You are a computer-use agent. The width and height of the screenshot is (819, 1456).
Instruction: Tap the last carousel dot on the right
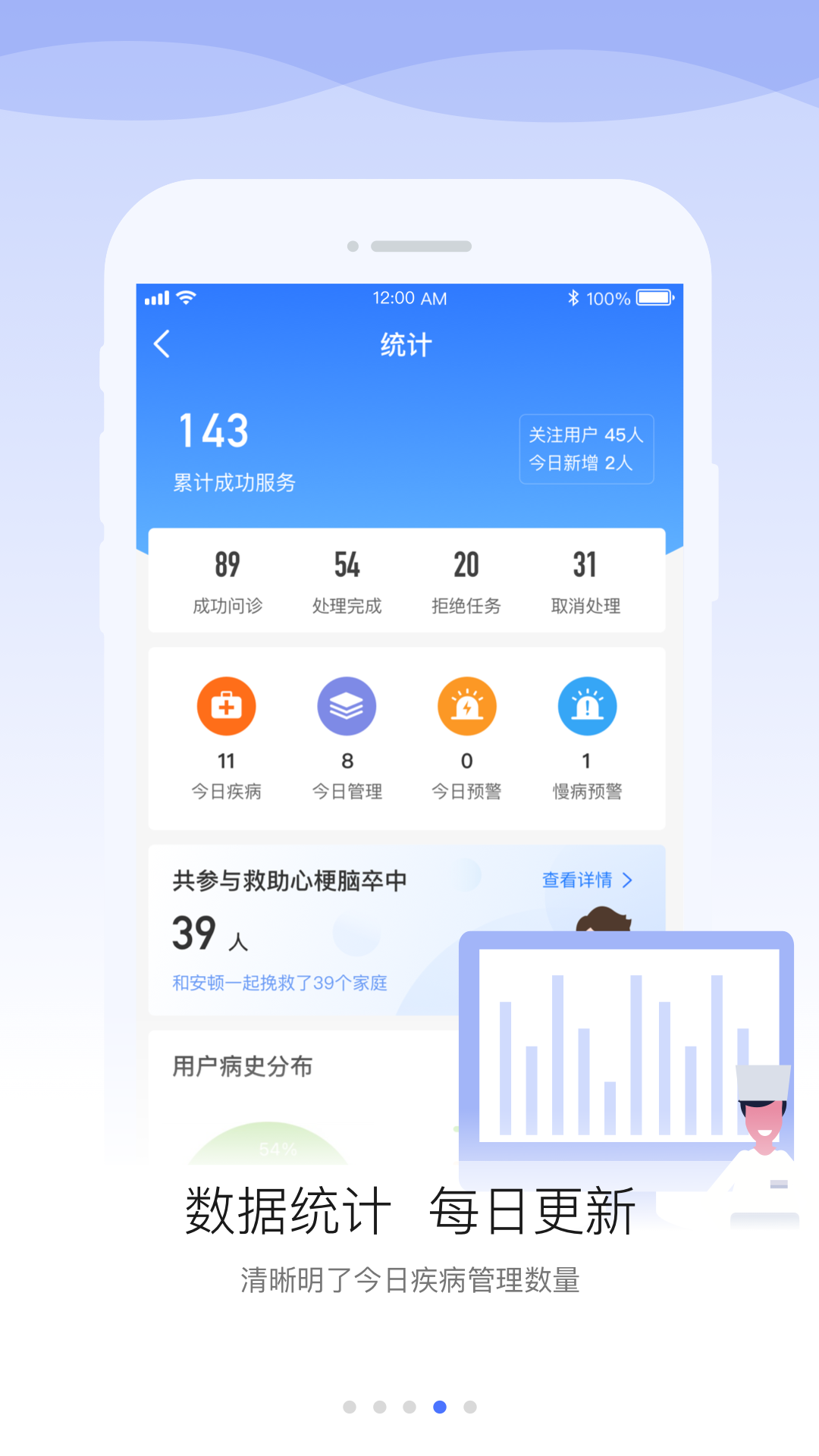470,1407
